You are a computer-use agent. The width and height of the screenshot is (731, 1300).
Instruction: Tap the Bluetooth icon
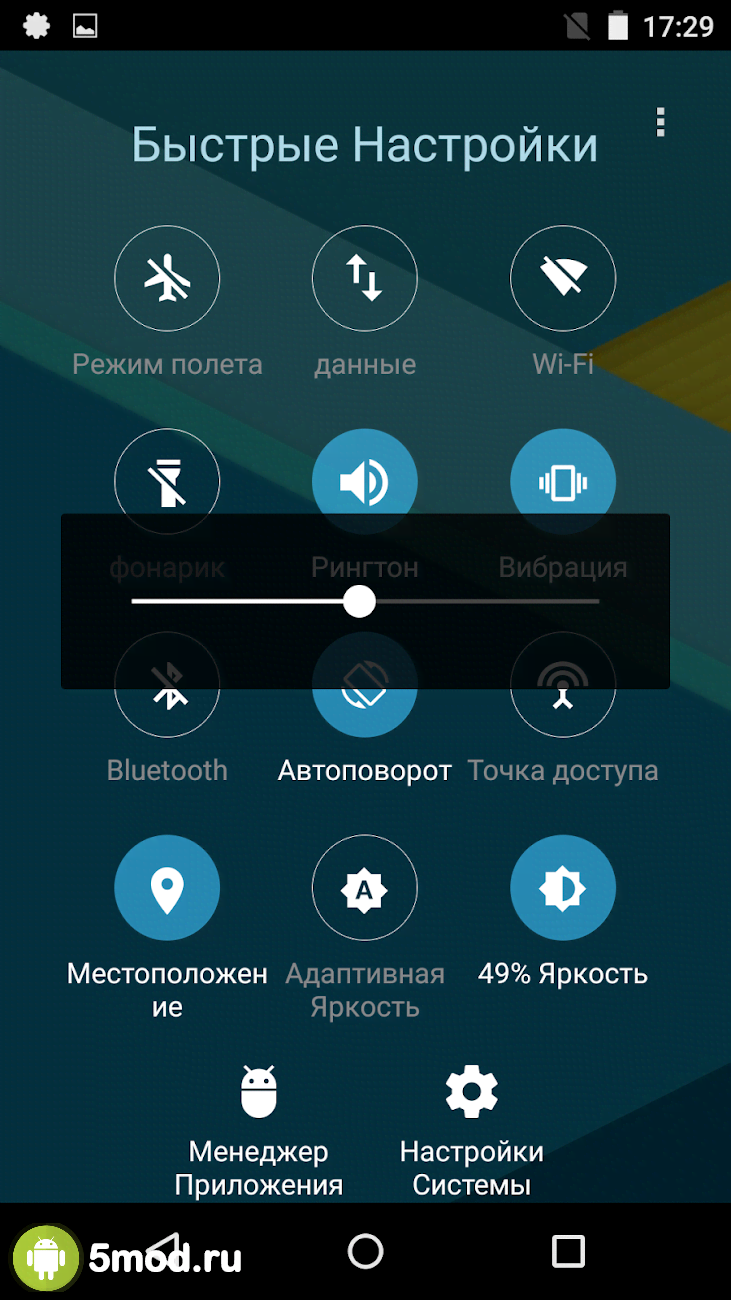[167, 684]
